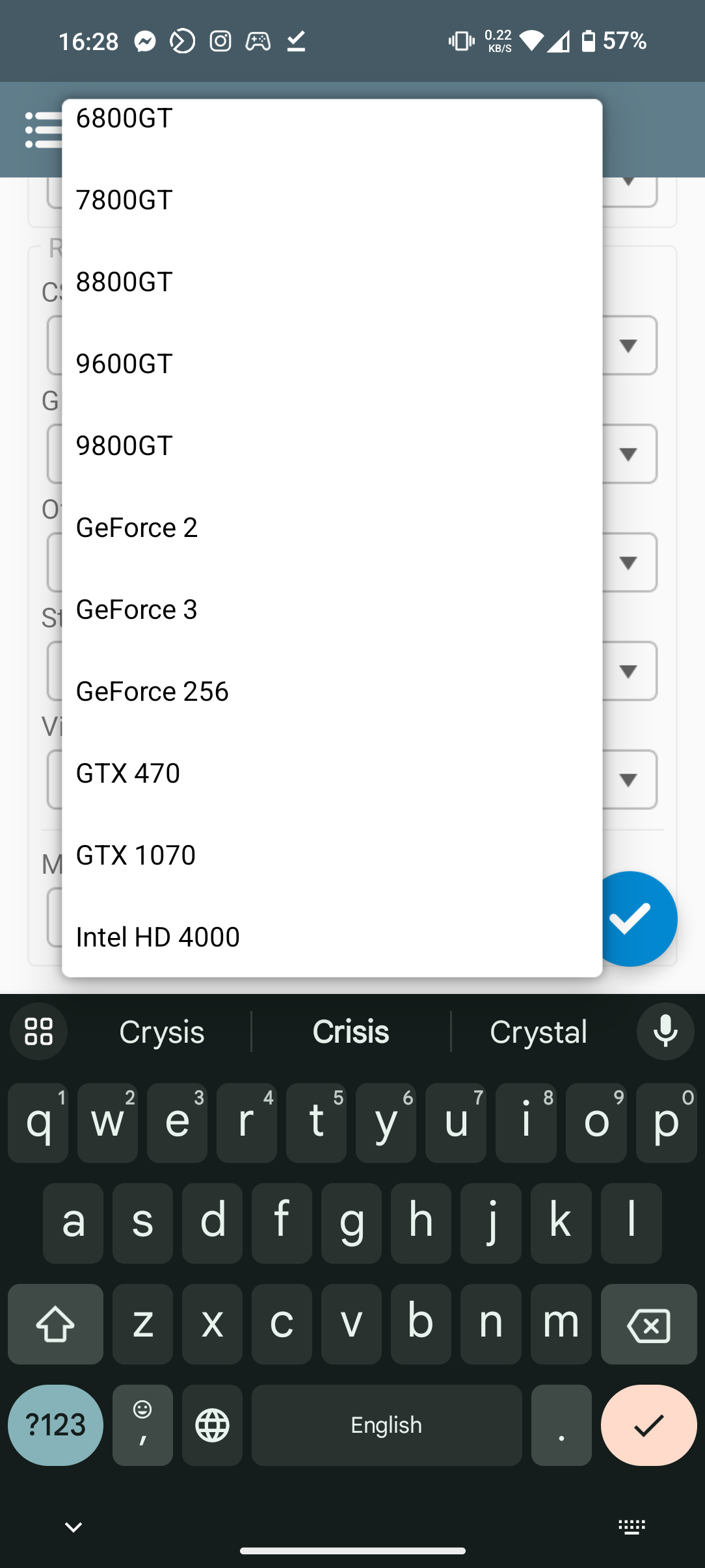
Task: Insert the Crysis keyboard suggestion
Action: coord(162,1032)
